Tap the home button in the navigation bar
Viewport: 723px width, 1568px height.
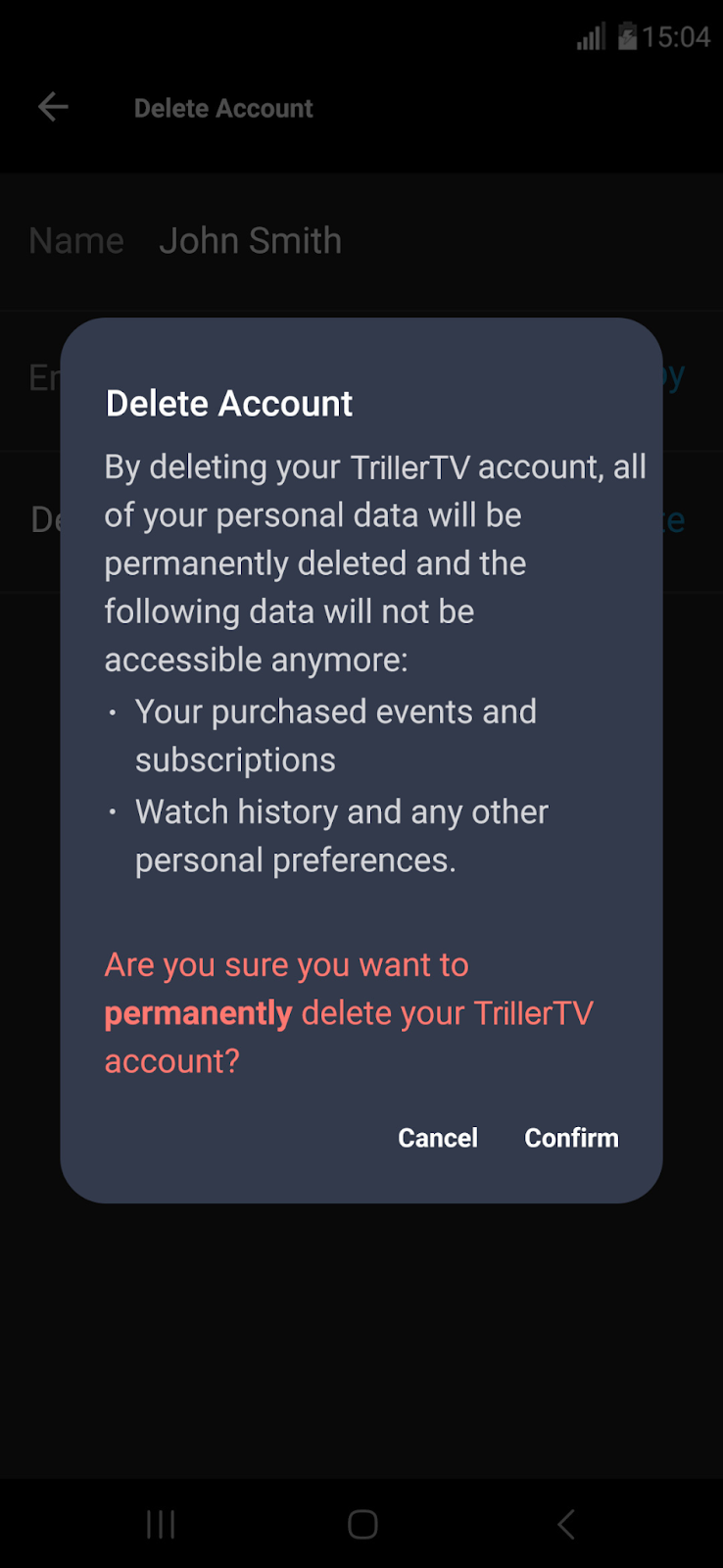361,1523
